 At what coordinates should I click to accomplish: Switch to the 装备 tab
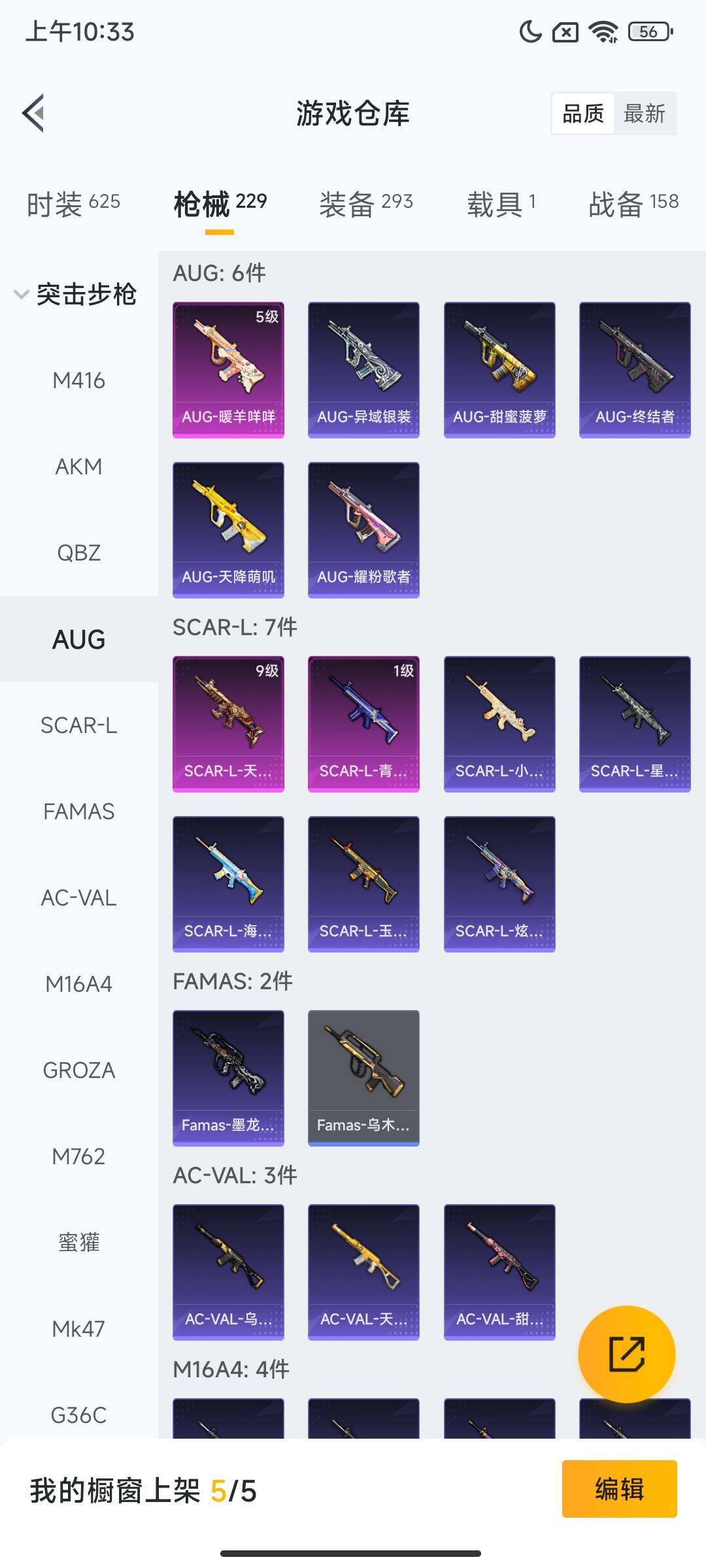365,203
